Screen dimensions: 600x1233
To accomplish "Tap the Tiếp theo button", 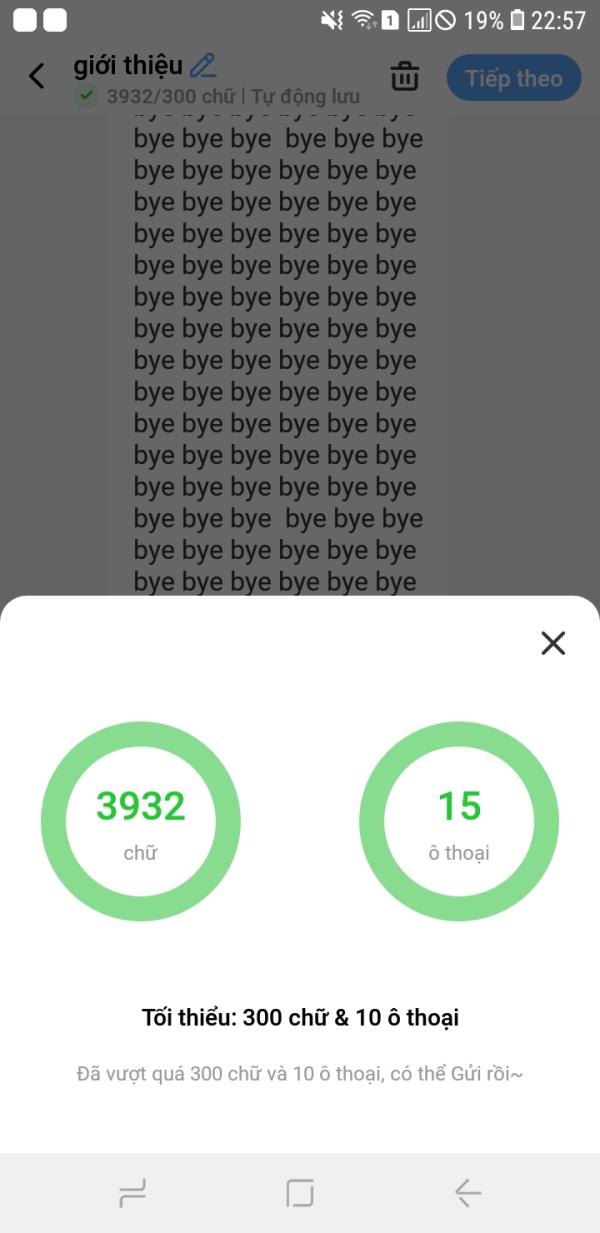I will [x=514, y=78].
